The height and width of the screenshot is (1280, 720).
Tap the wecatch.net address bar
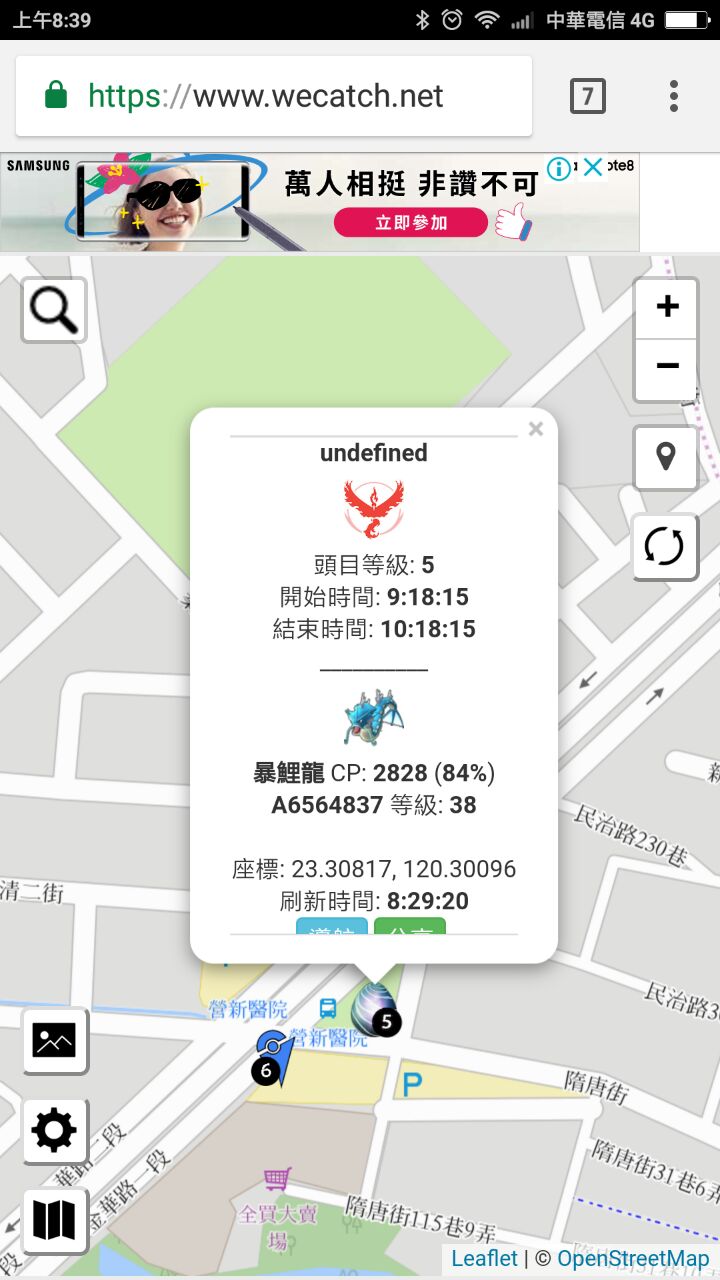point(266,96)
